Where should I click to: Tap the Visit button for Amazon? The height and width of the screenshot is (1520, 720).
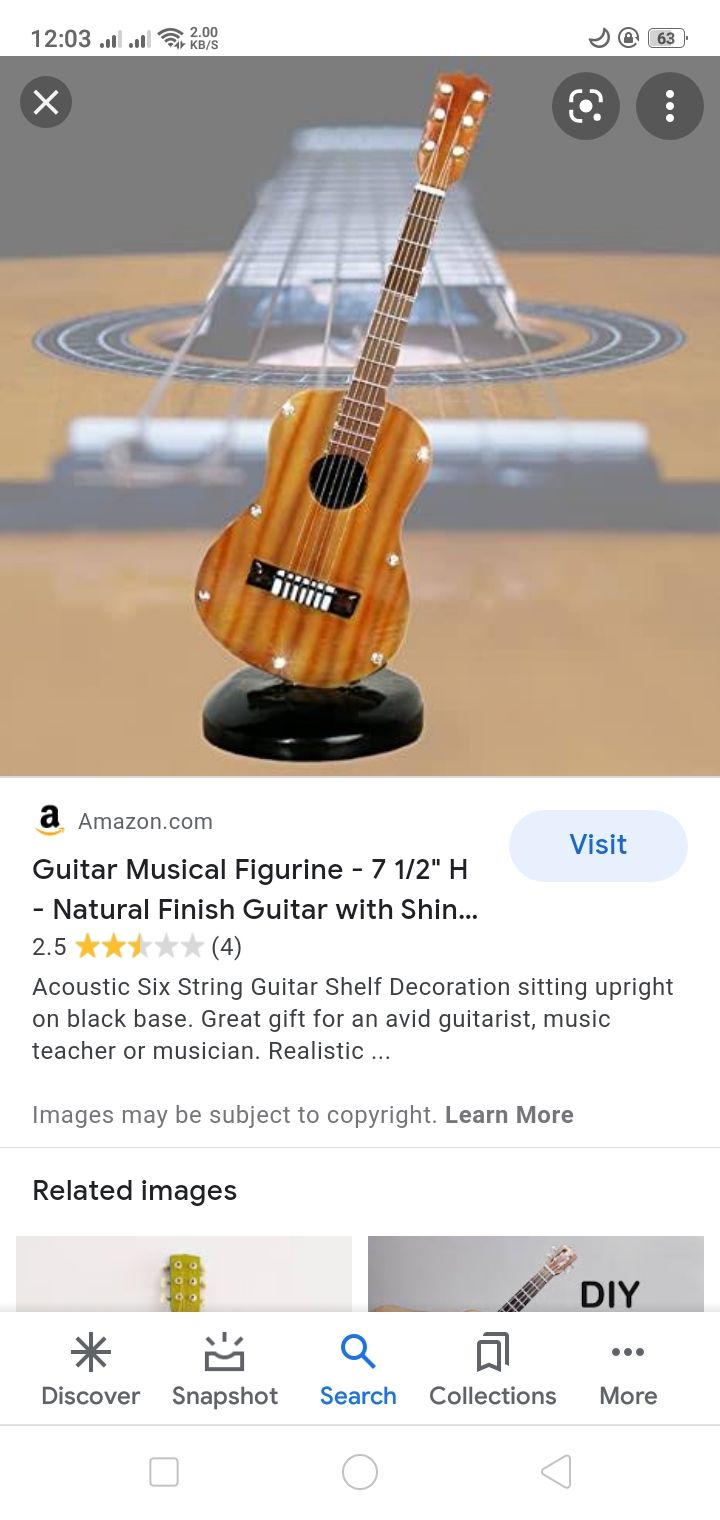pyautogui.click(x=598, y=845)
